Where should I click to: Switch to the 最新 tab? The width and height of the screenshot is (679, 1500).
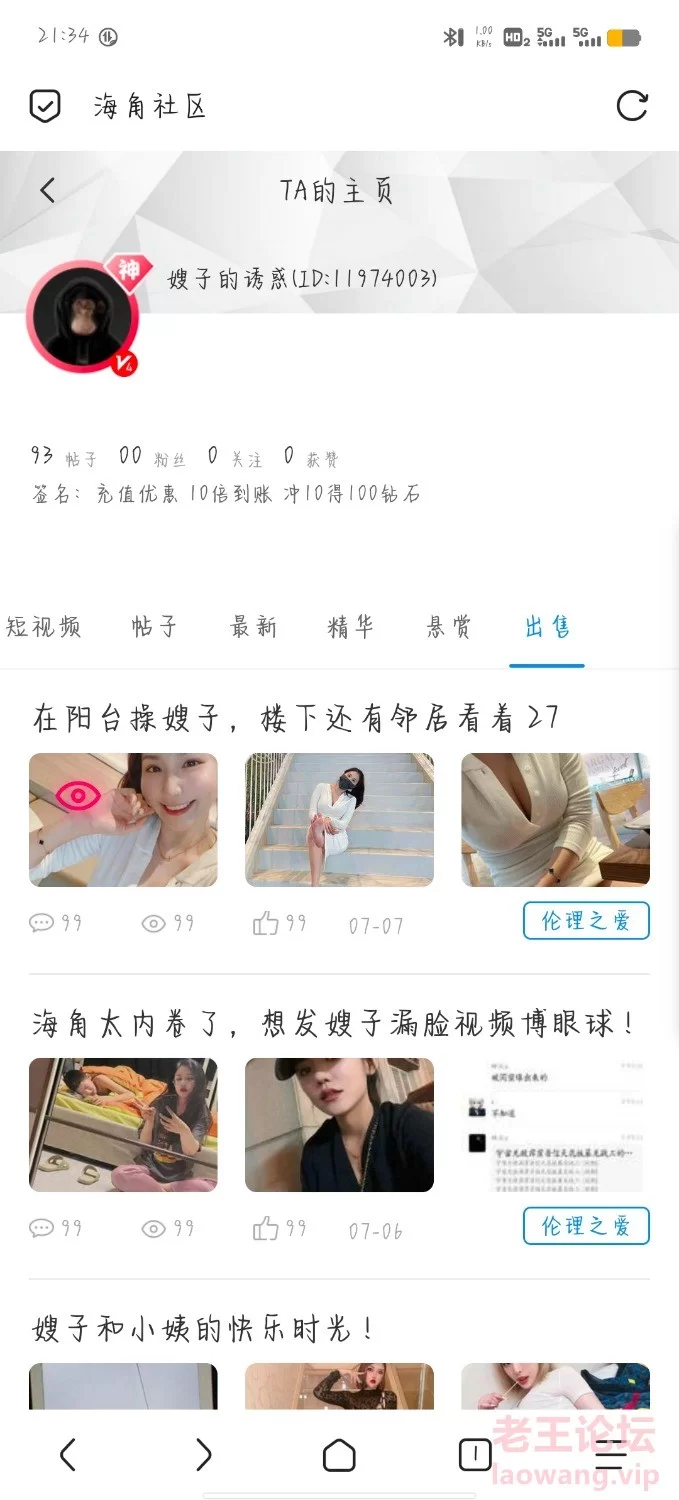(252, 627)
